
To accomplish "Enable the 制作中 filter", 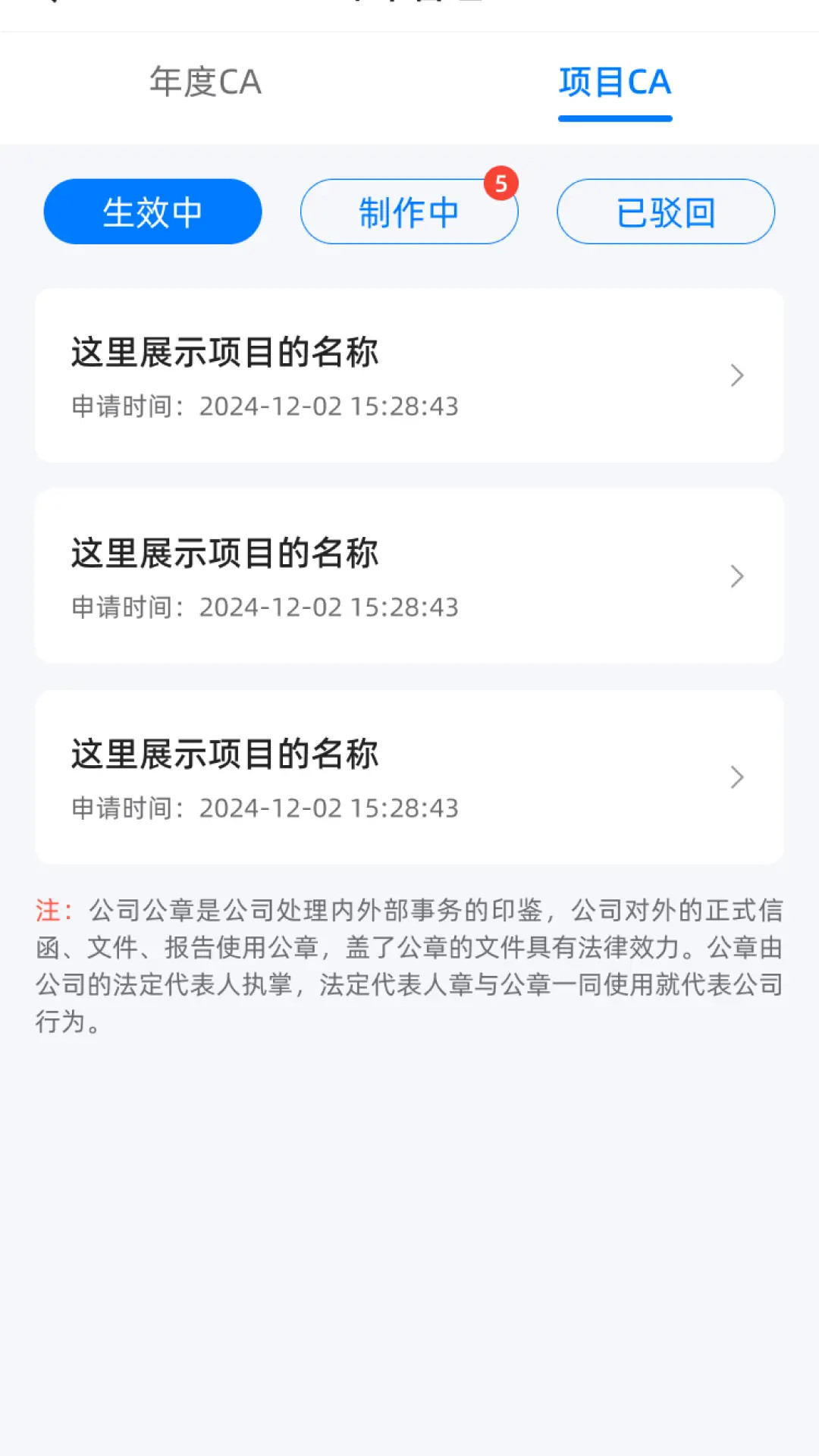I will point(409,212).
